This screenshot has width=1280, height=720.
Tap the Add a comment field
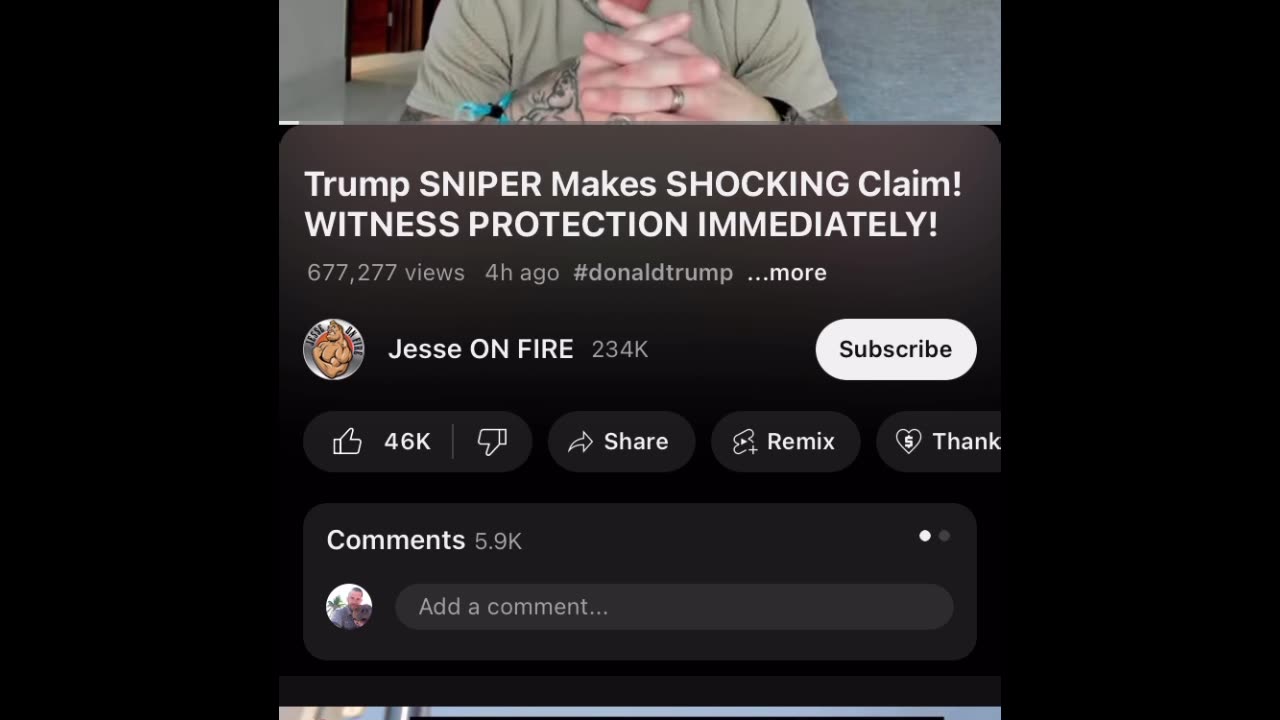(x=673, y=607)
